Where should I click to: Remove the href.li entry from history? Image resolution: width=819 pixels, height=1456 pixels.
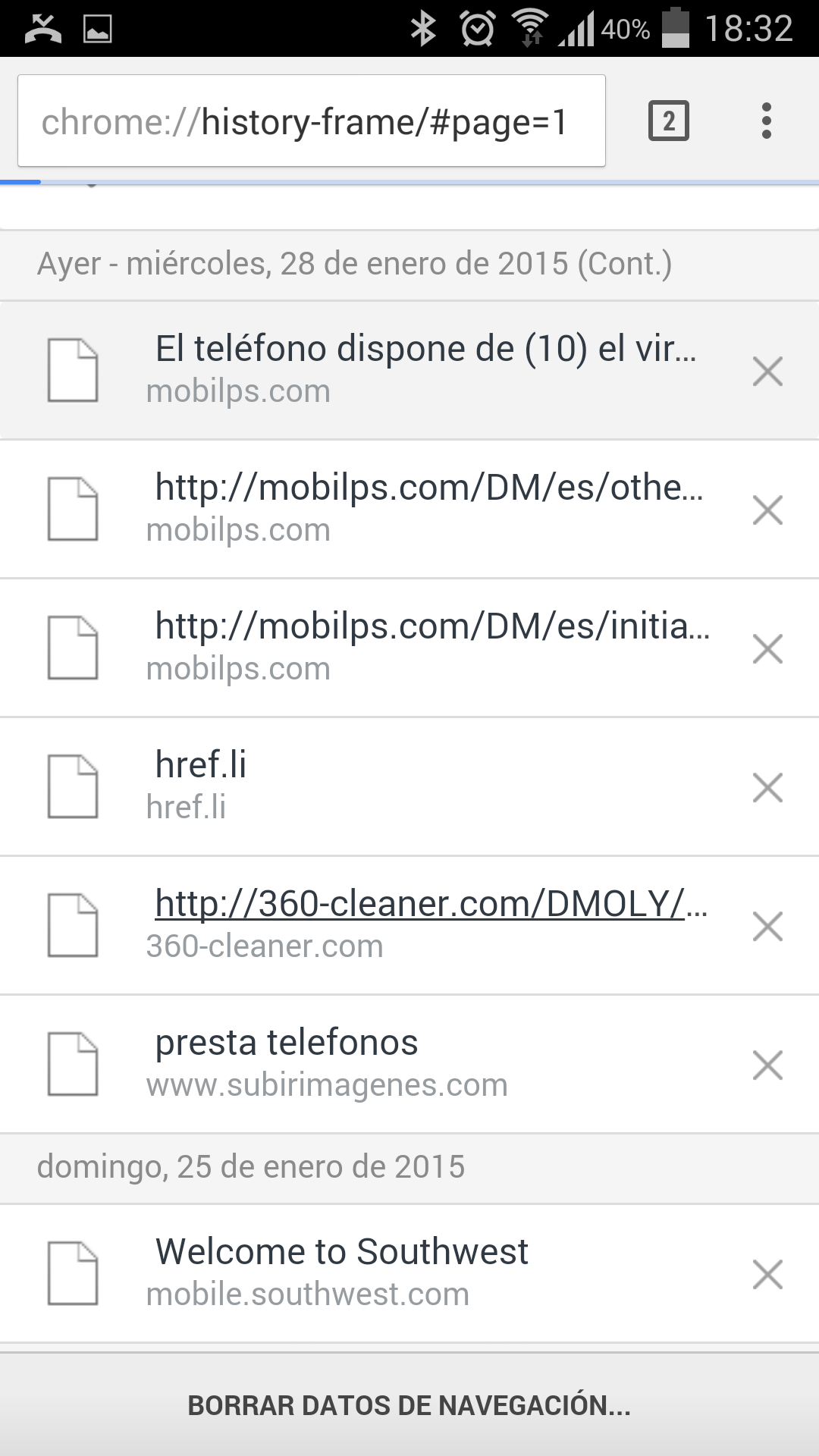(x=767, y=788)
